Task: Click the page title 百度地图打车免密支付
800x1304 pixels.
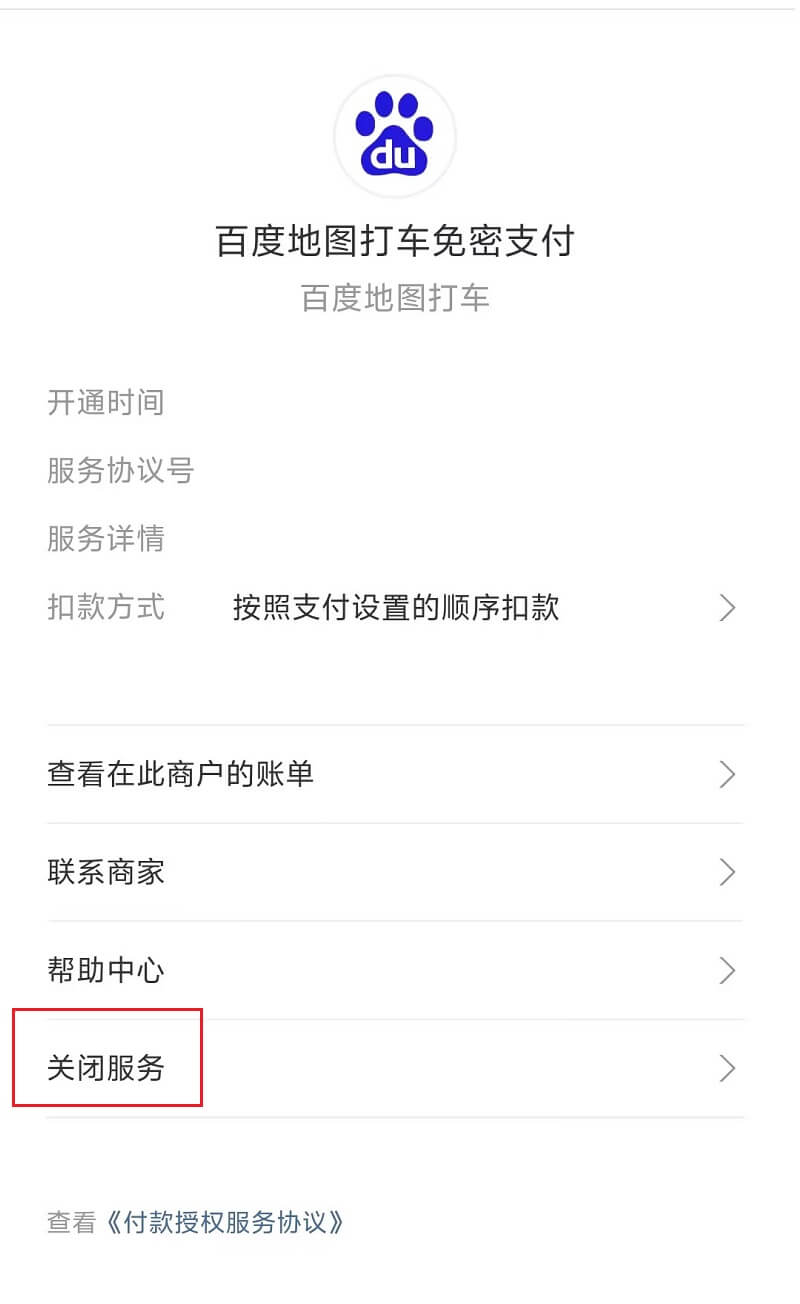Action: 396,242
